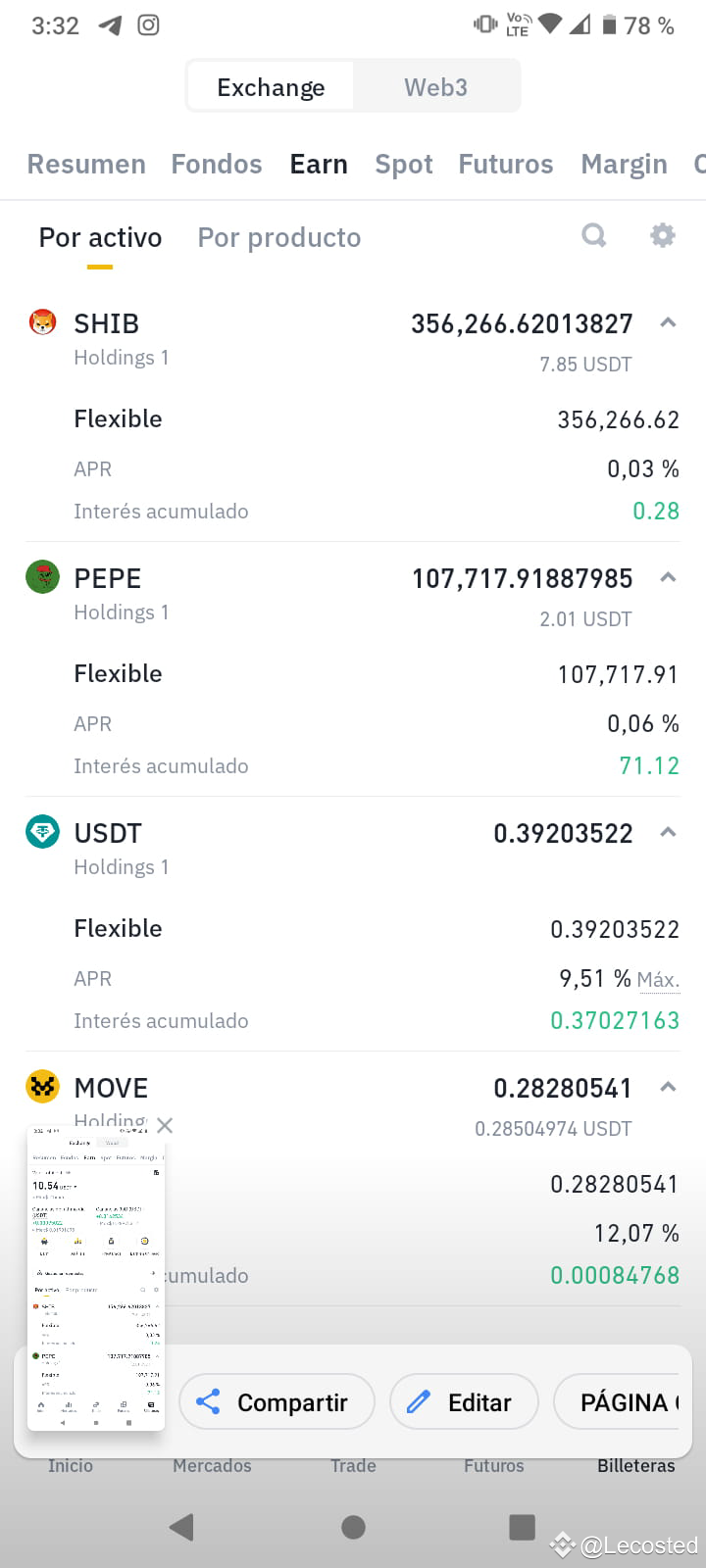Viewport: 706px width, 1568px height.
Task: Switch to the Margin tab
Action: (x=624, y=164)
